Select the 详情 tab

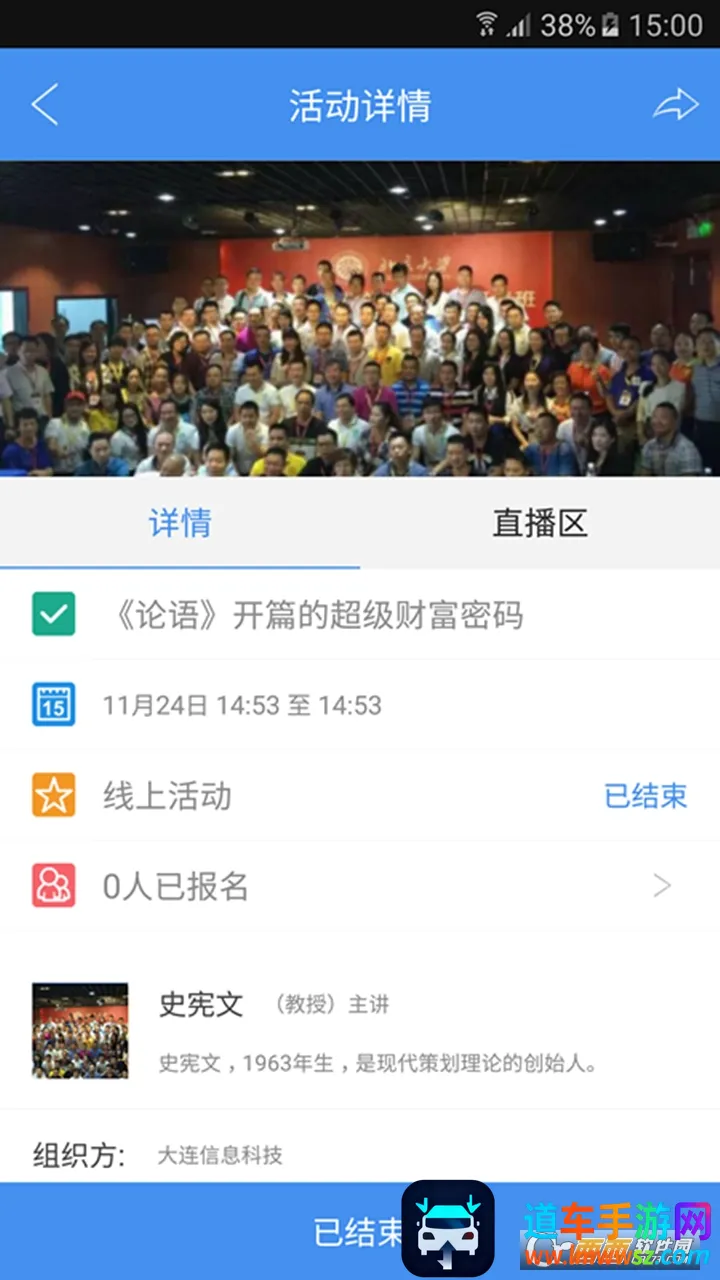pyautogui.click(x=180, y=523)
